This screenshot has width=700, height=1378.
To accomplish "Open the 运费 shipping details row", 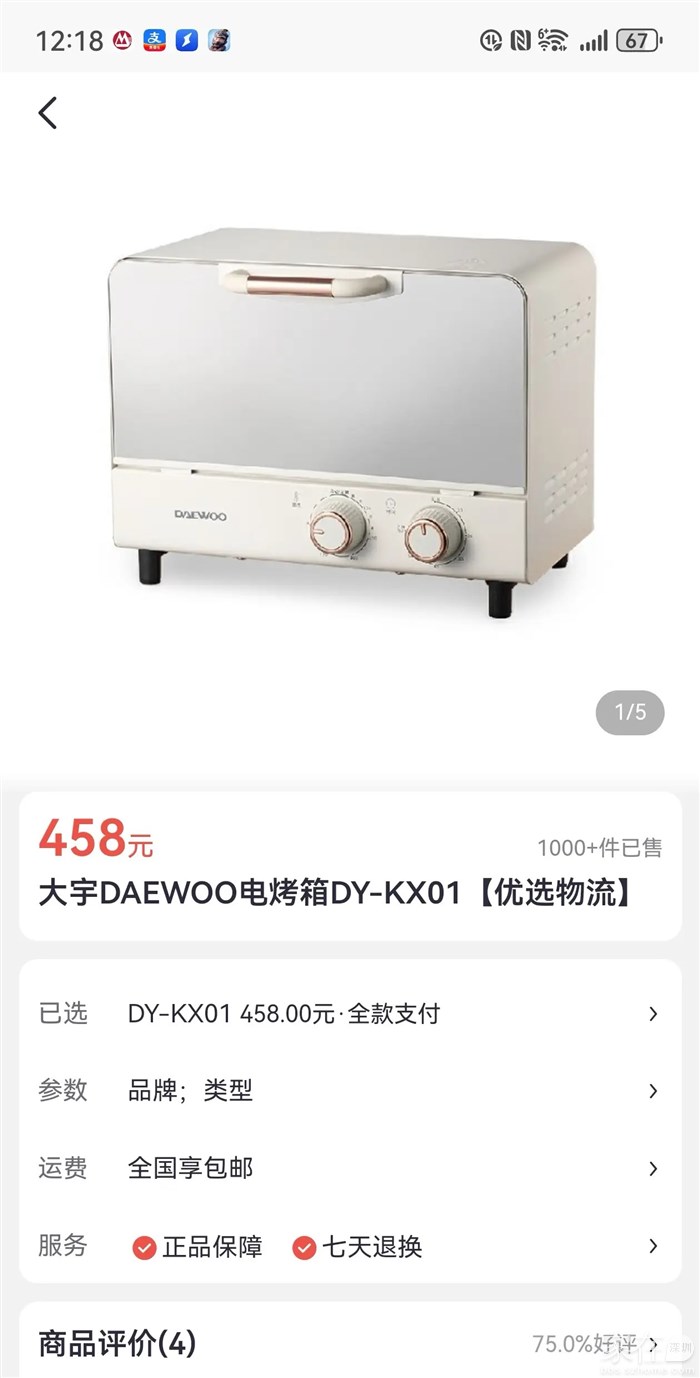I will 350,1168.
